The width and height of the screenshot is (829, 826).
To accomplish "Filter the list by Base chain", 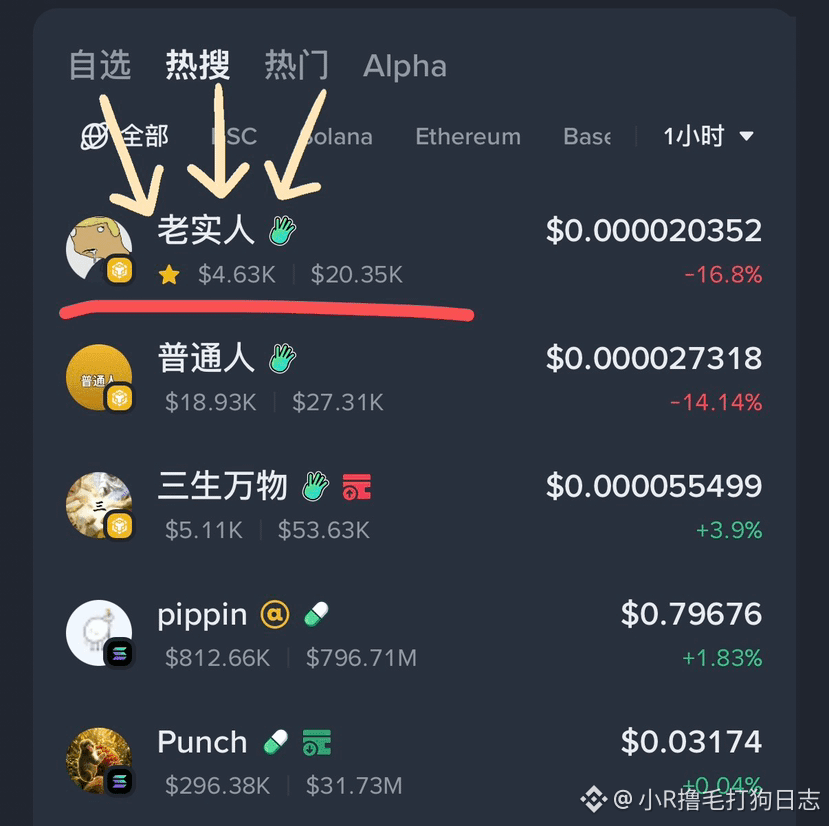I will (586, 136).
